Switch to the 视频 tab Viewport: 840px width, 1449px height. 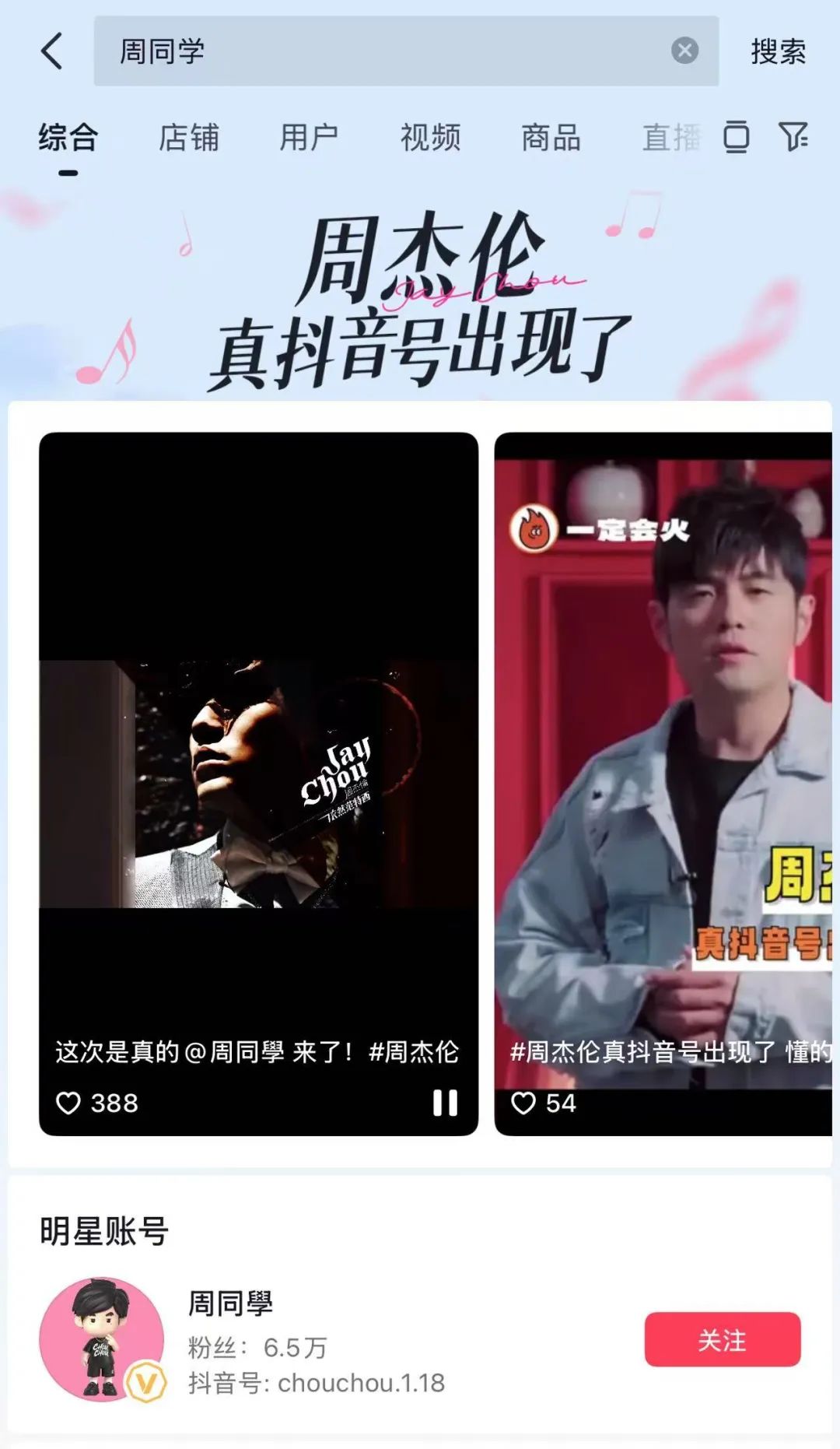430,138
